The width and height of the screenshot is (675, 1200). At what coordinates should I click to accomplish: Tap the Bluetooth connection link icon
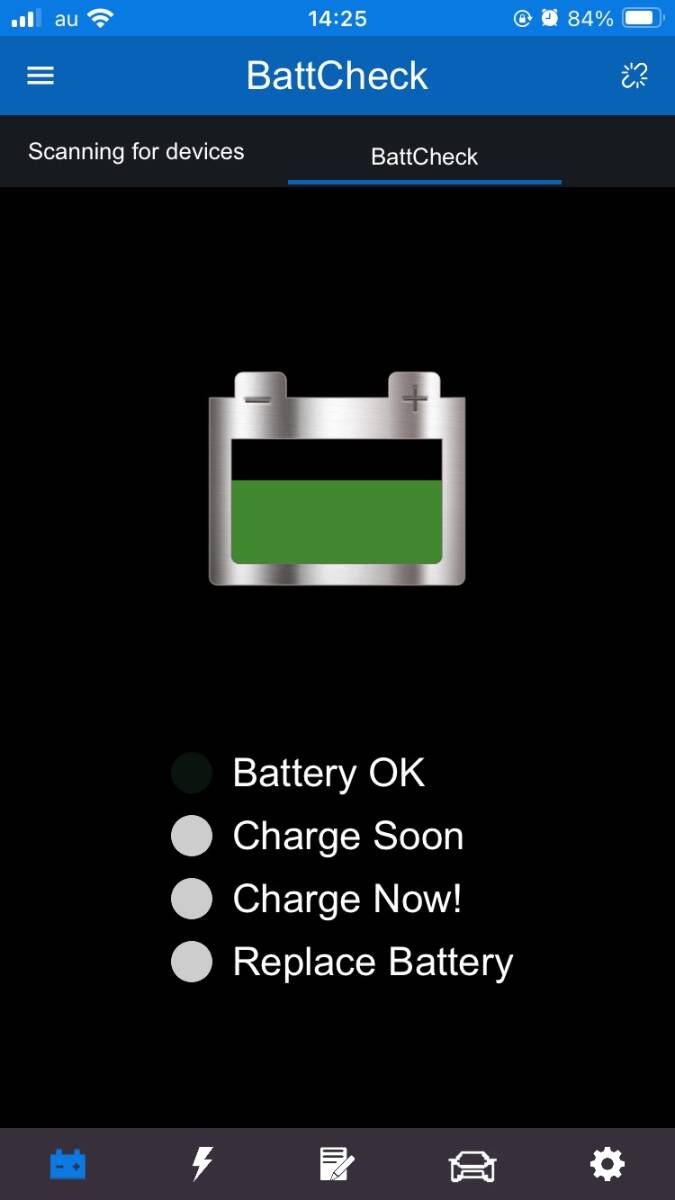(634, 76)
